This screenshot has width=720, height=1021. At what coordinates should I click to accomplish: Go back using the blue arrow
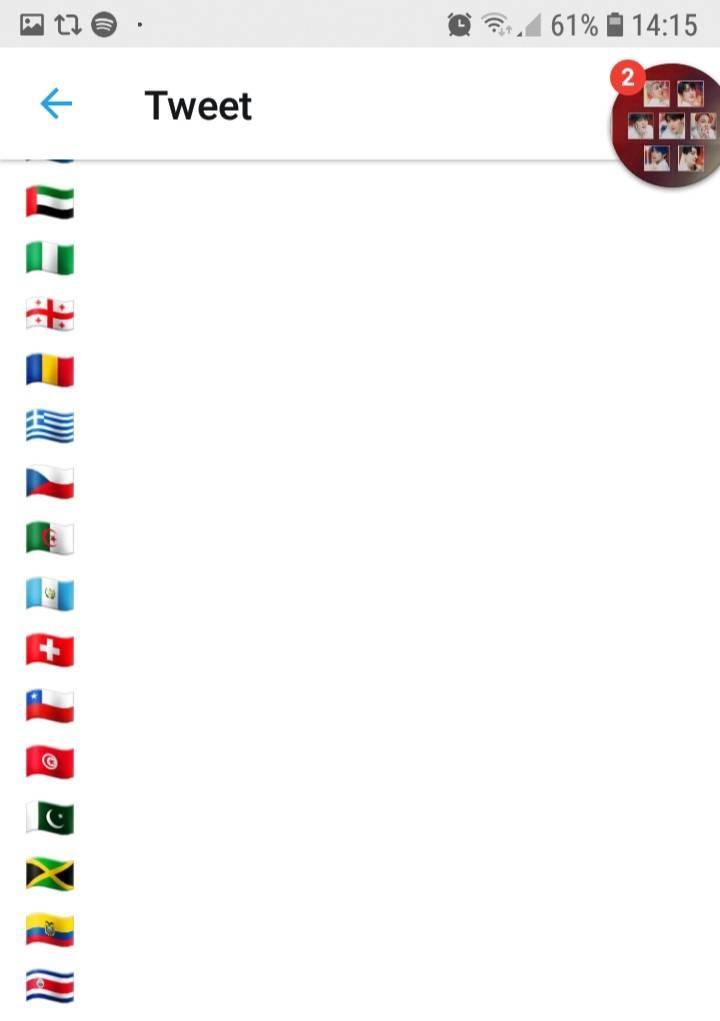pyautogui.click(x=56, y=104)
